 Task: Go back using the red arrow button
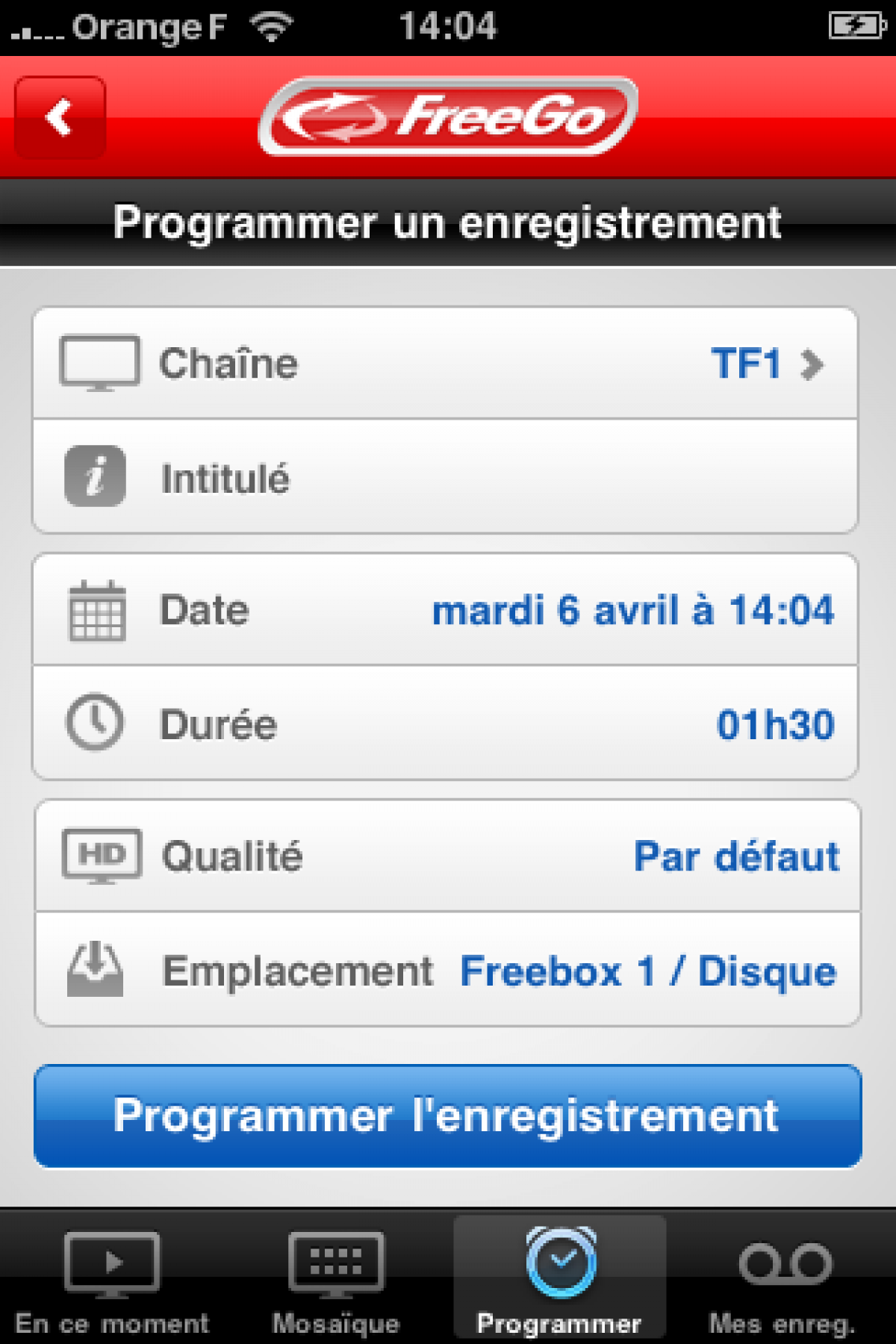click(60, 117)
